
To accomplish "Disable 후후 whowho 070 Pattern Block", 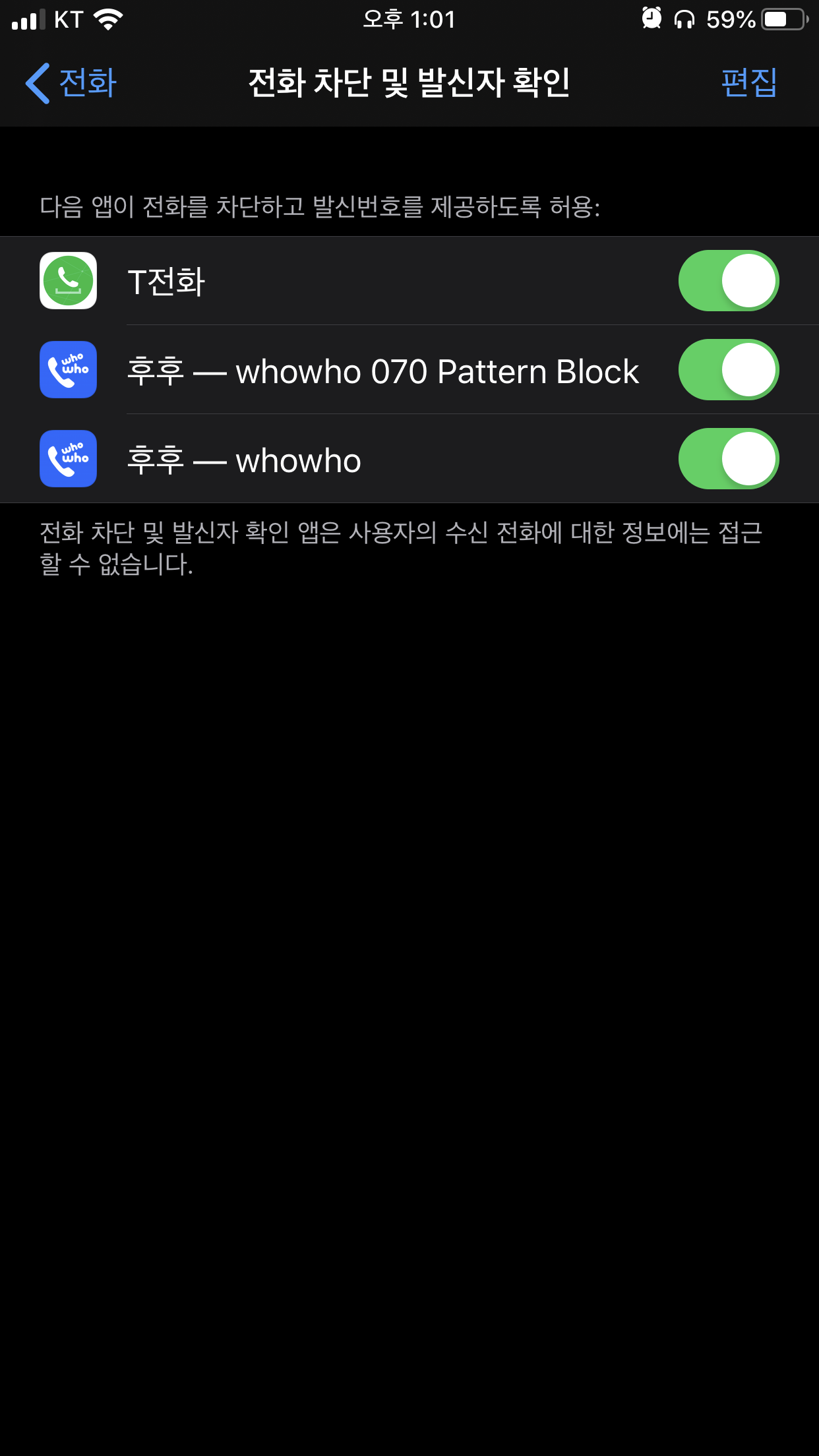I will pyautogui.click(x=728, y=370).
